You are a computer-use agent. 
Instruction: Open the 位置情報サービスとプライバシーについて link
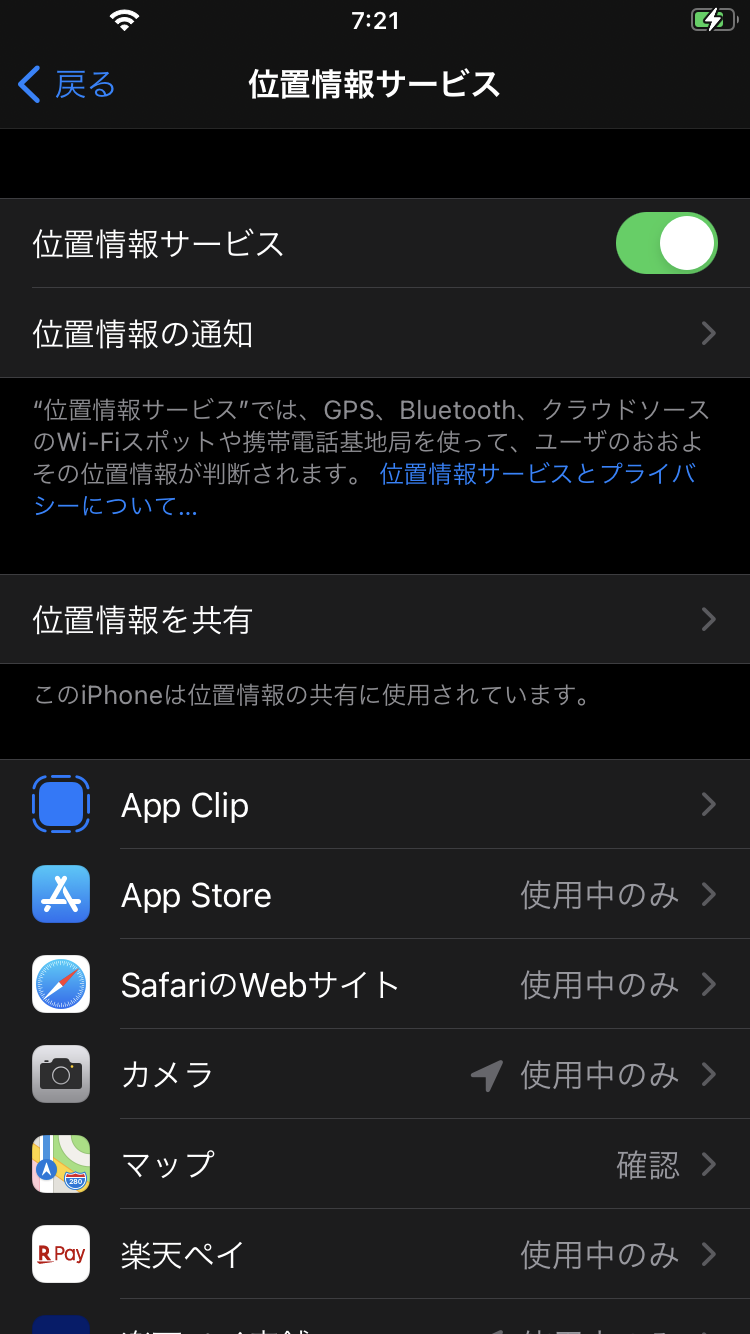point(364,490)
